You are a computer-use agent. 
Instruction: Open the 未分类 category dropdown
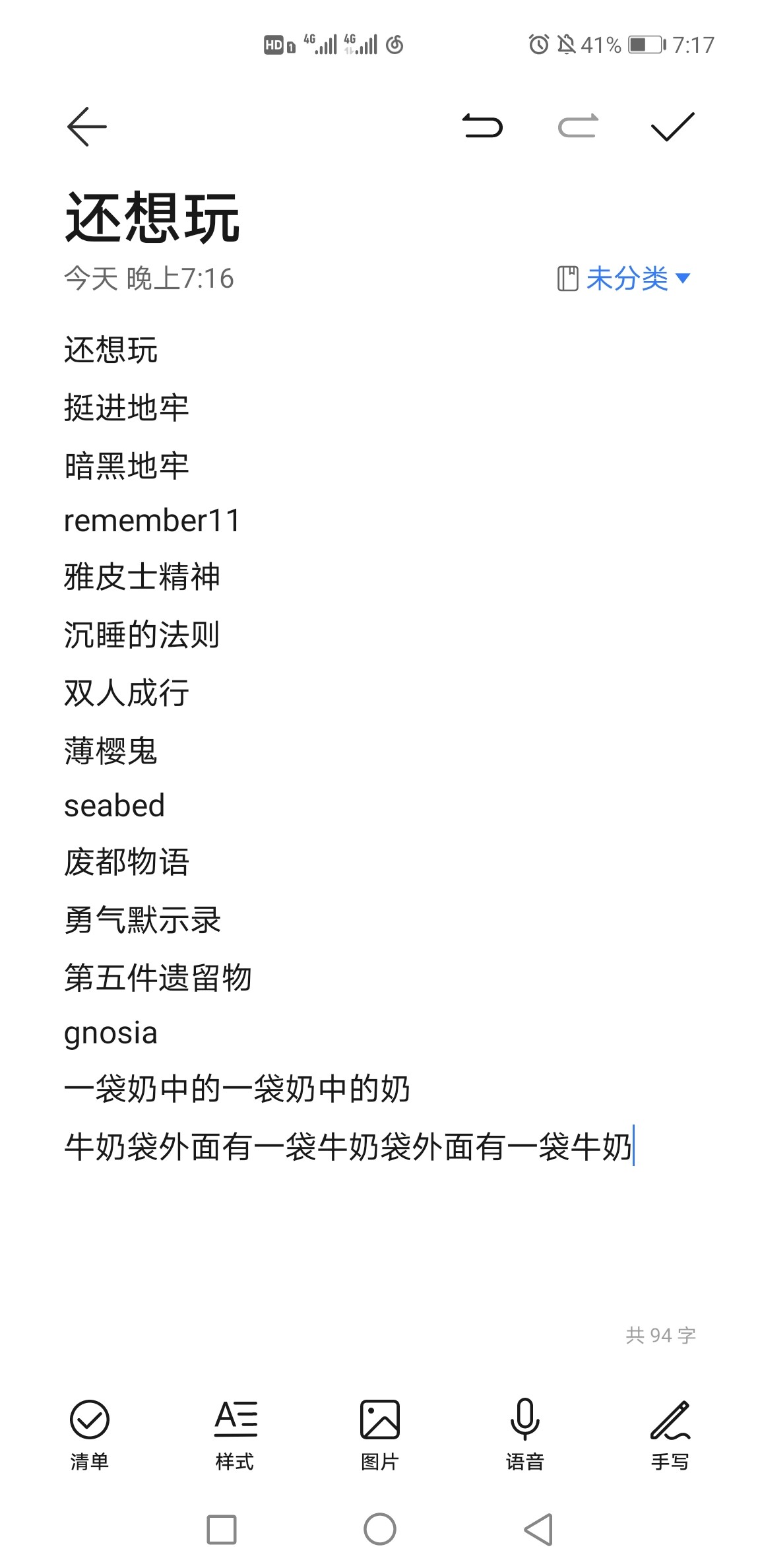coord(624,278)
